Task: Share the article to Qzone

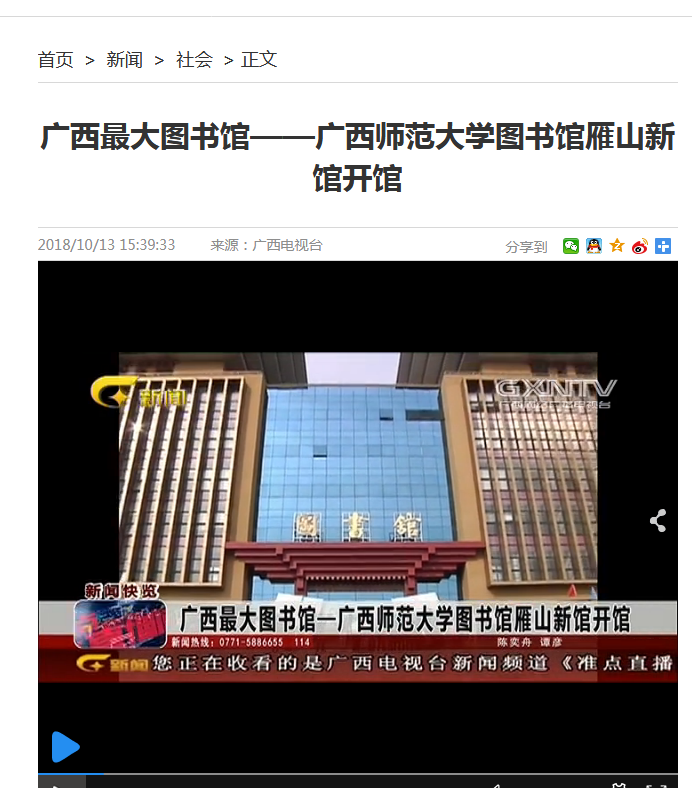Action: tap(617, 246)
